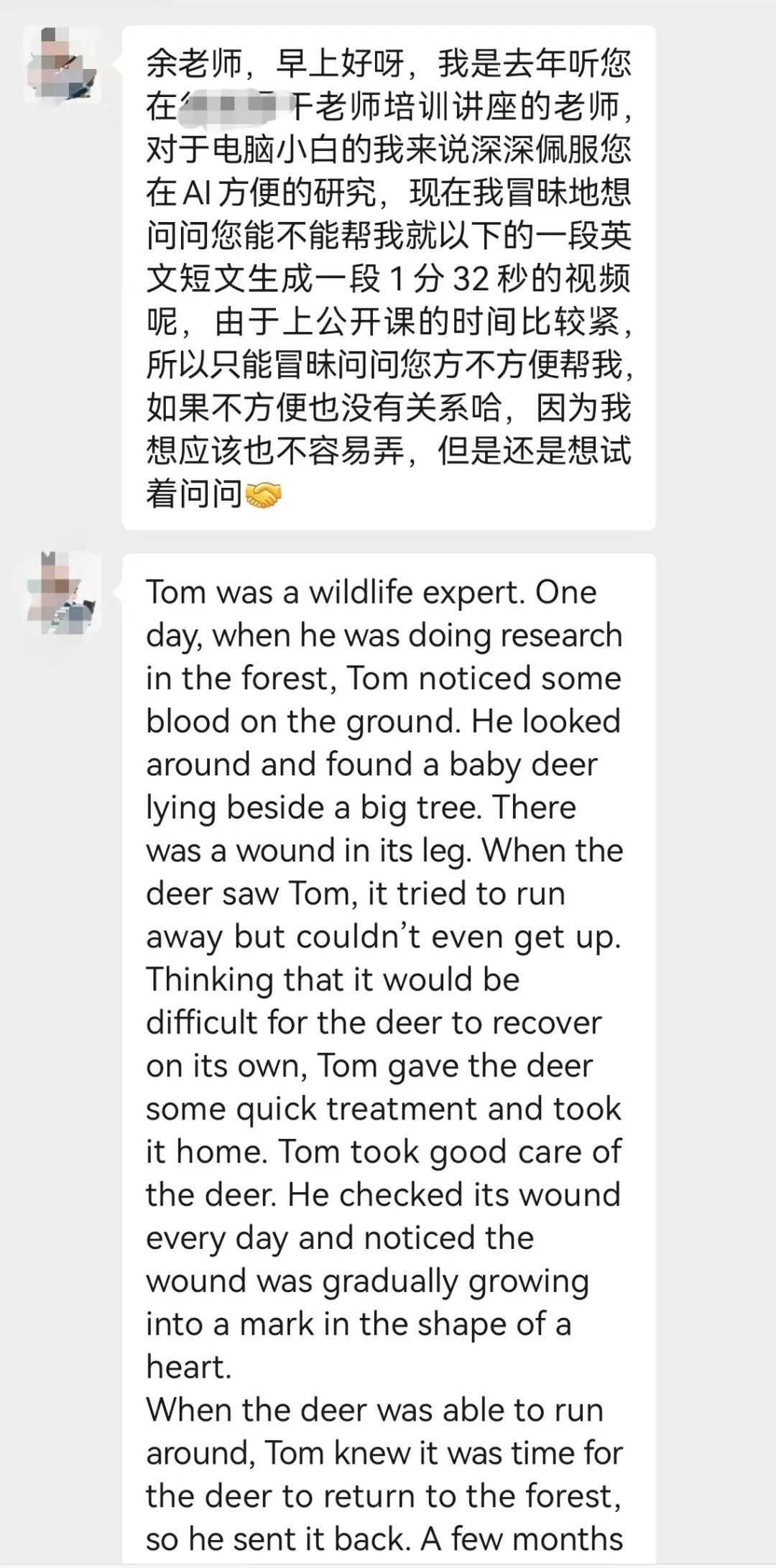Screen dimensions: 776x1568
Task: Click the gray chat background between messages
Action: tap(388, 543)
